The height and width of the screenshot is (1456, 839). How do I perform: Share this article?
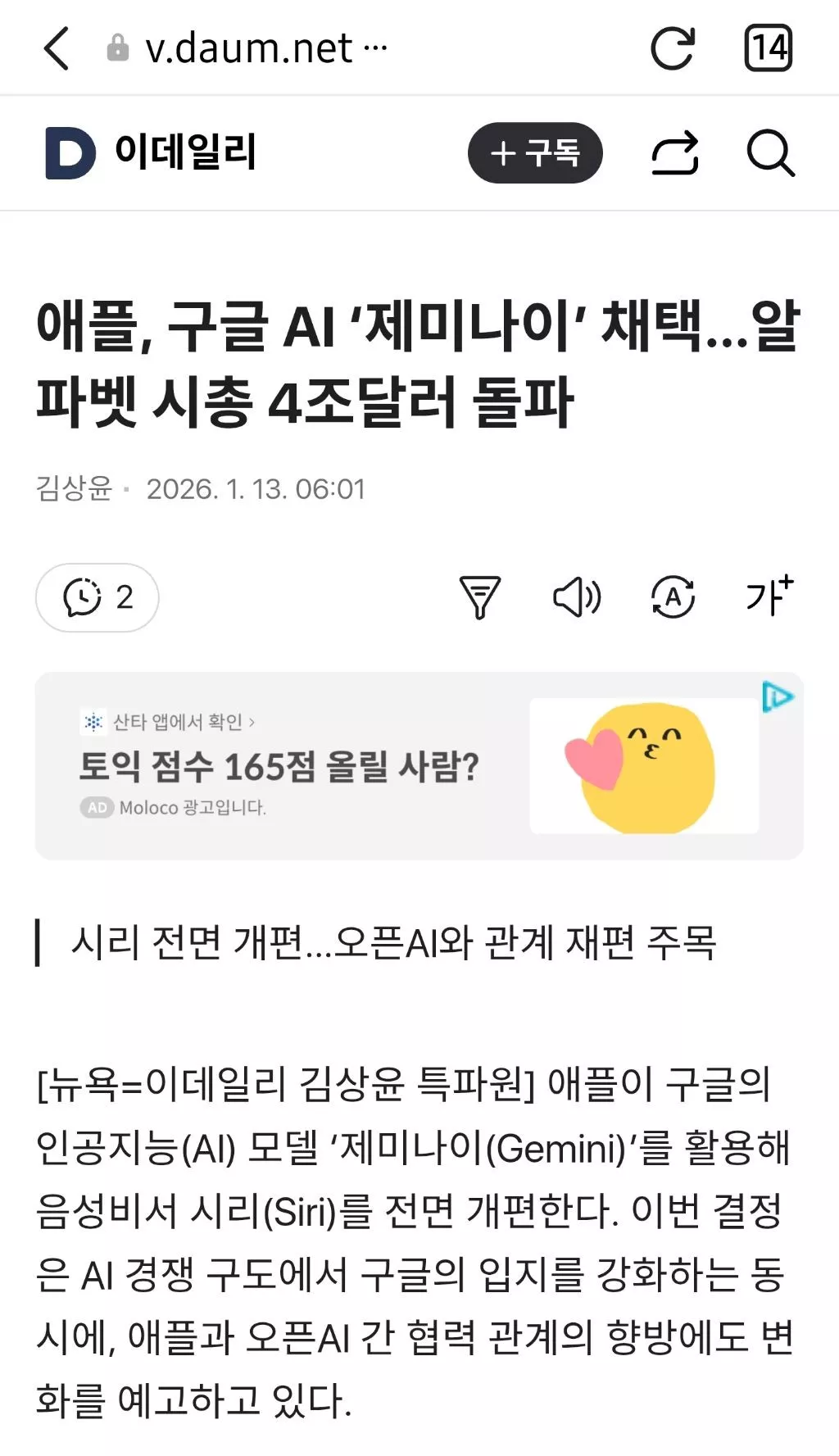coord(674,152)
